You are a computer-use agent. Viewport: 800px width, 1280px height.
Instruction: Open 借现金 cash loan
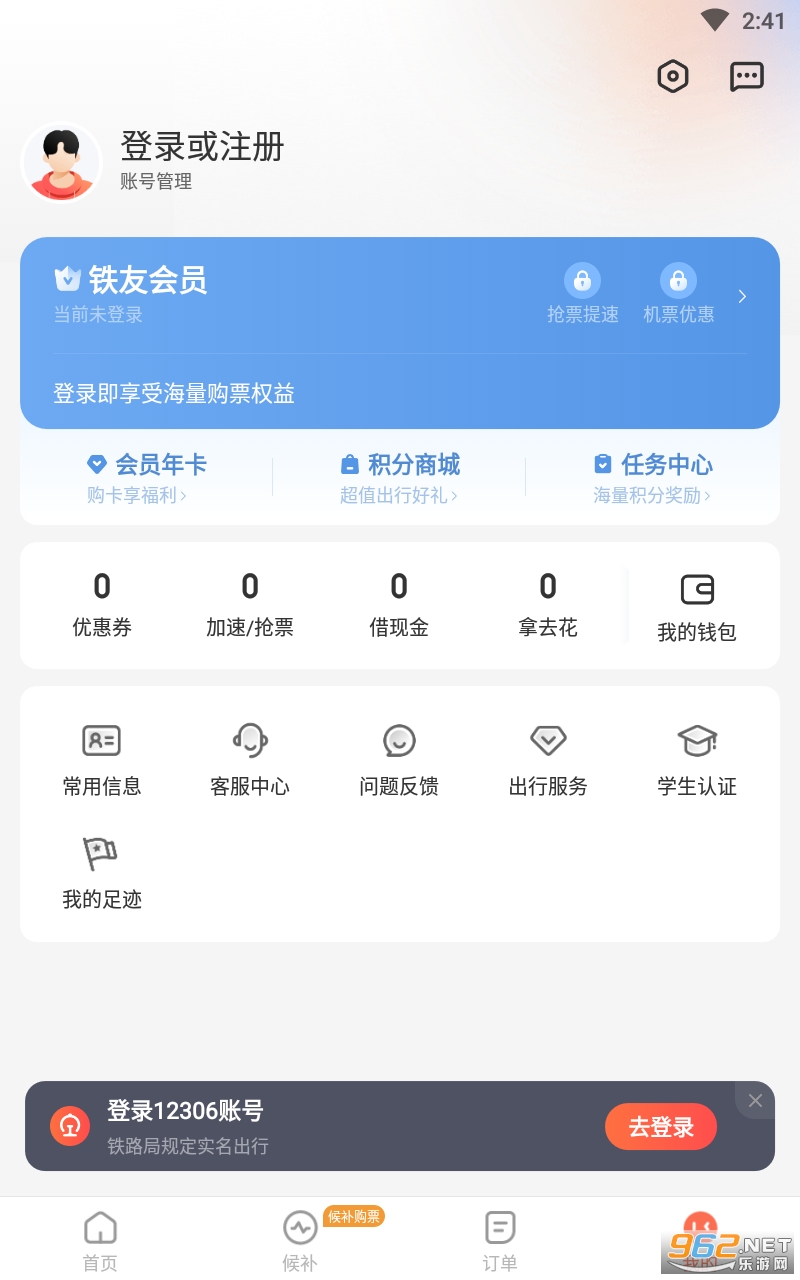click(x=399, y=604)
